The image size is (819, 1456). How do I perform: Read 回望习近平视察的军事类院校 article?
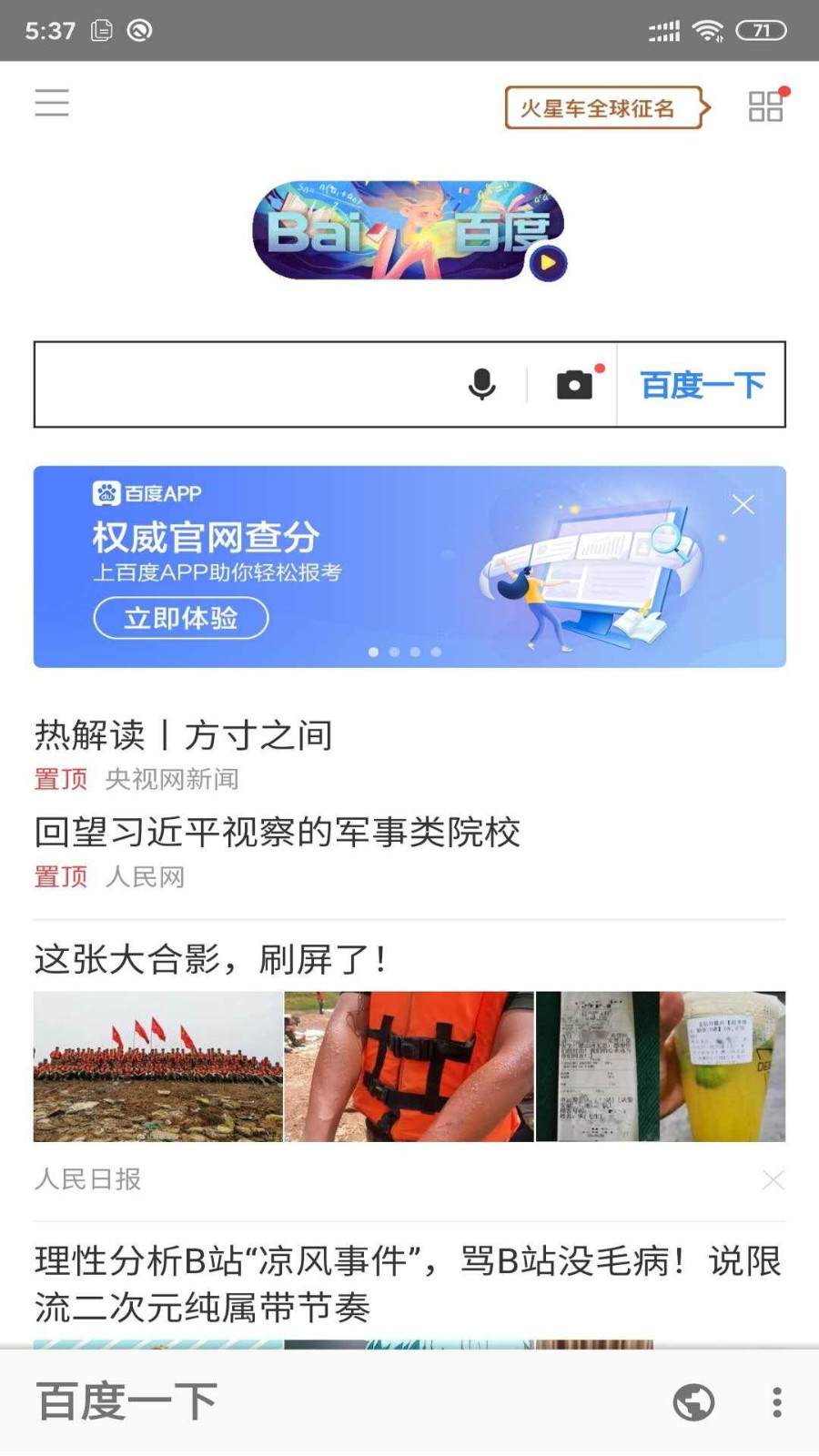pyautogui.click(x=278, y=832)
